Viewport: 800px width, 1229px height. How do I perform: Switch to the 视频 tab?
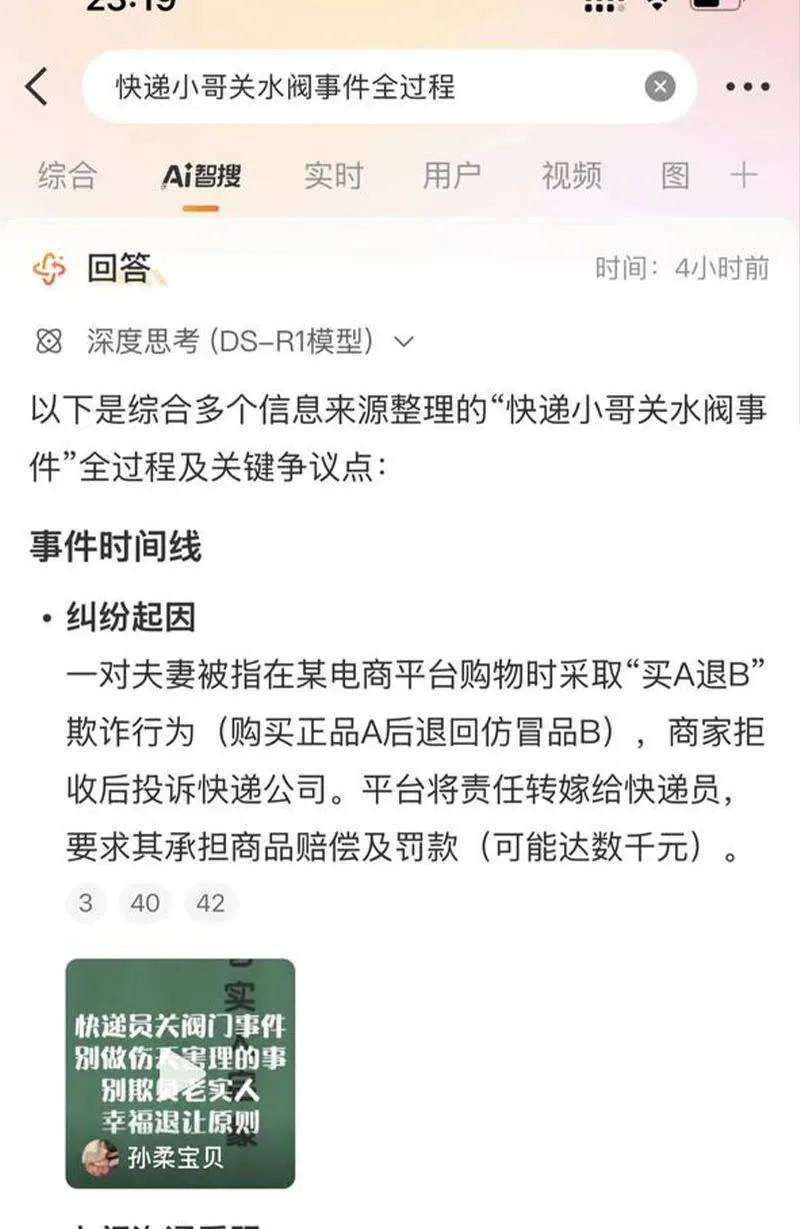571,176
